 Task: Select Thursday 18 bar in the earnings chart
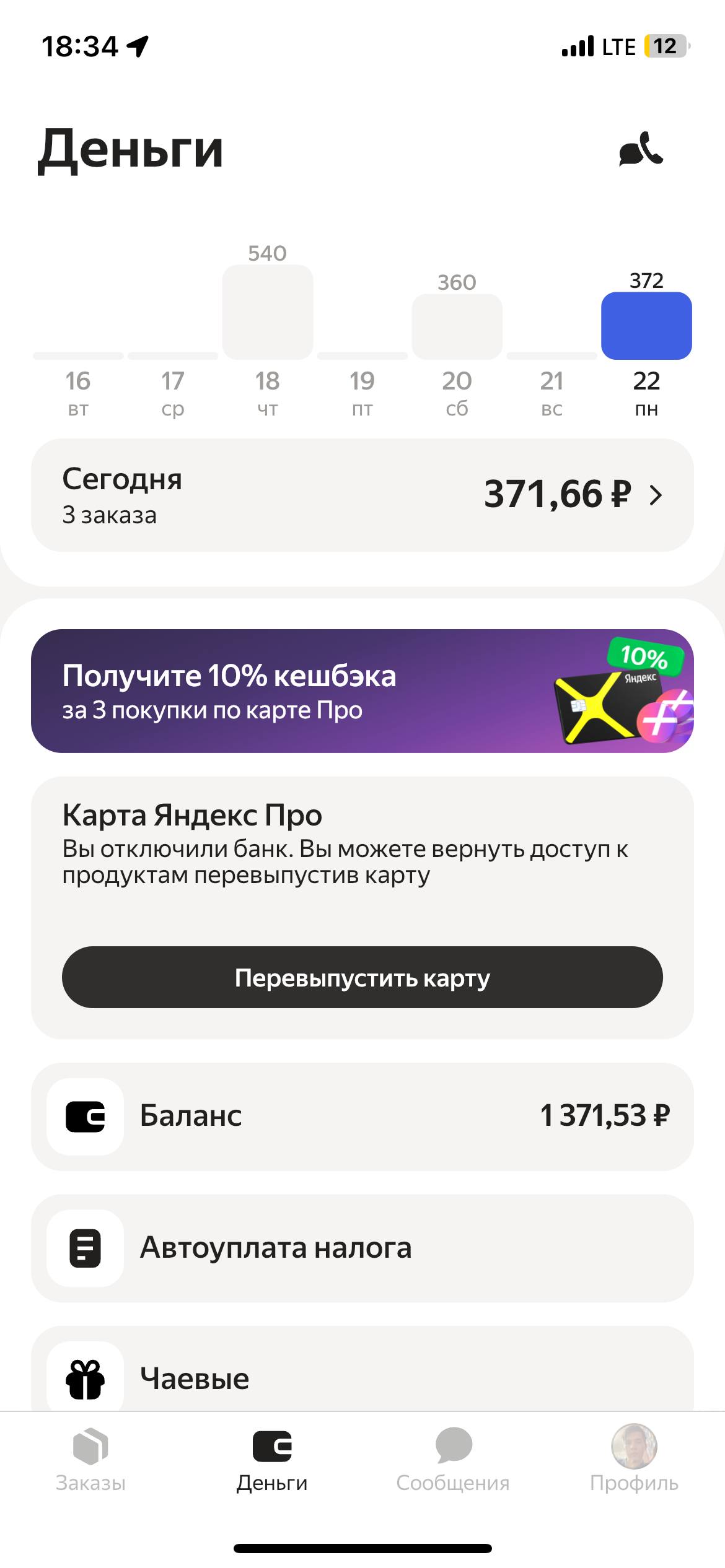click(268, 313)
